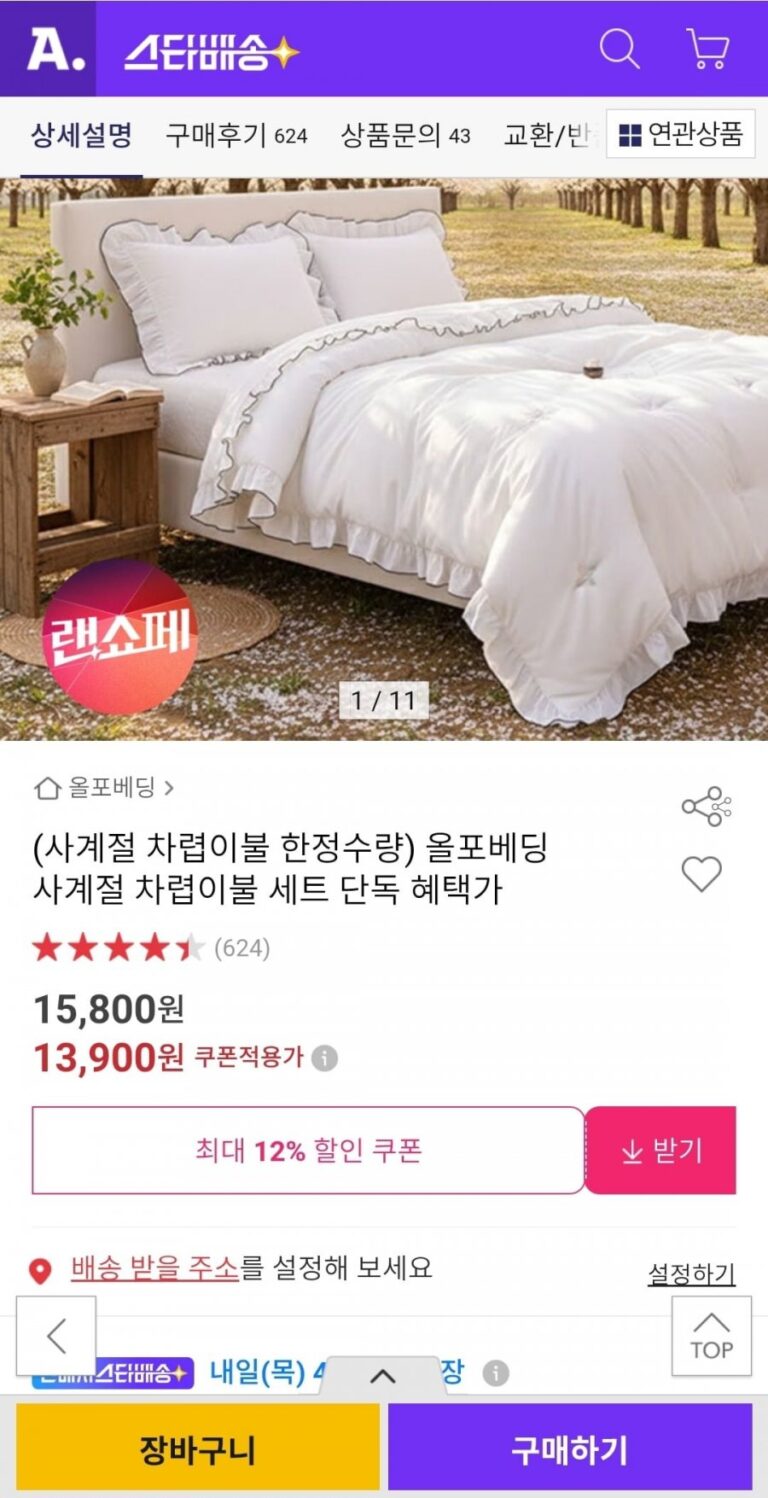This screenshot has height=1498, width=768.
Task: Switch to the 구매후기 624 tab
Action: point(236,135)
